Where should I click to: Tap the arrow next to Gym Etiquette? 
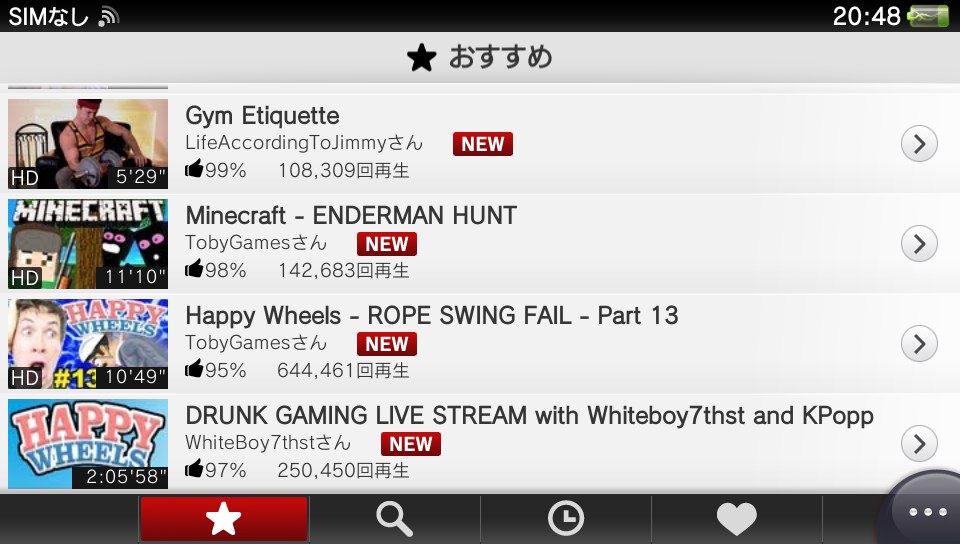click(919, 144)
